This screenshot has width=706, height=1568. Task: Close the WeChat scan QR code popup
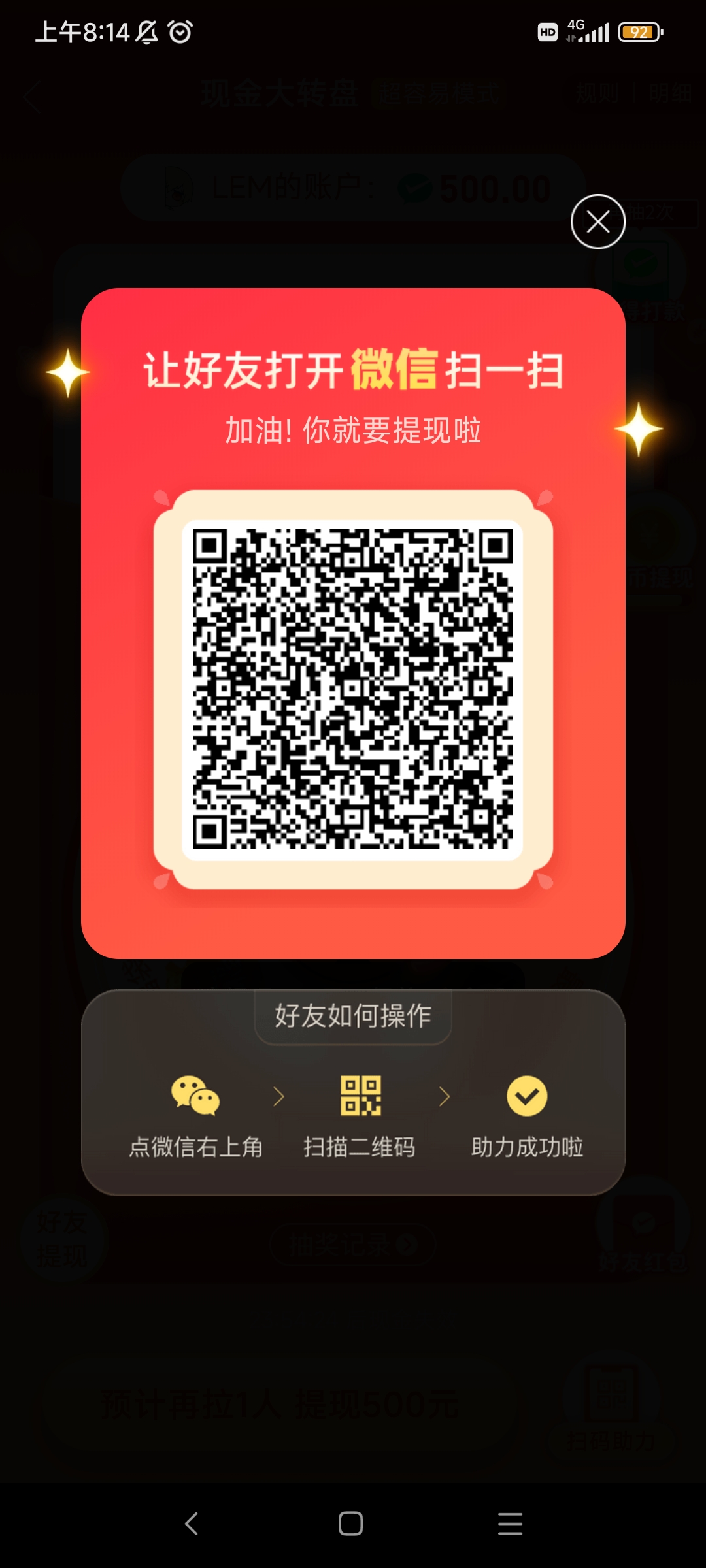pyautogui.click(x=597, y=222)
